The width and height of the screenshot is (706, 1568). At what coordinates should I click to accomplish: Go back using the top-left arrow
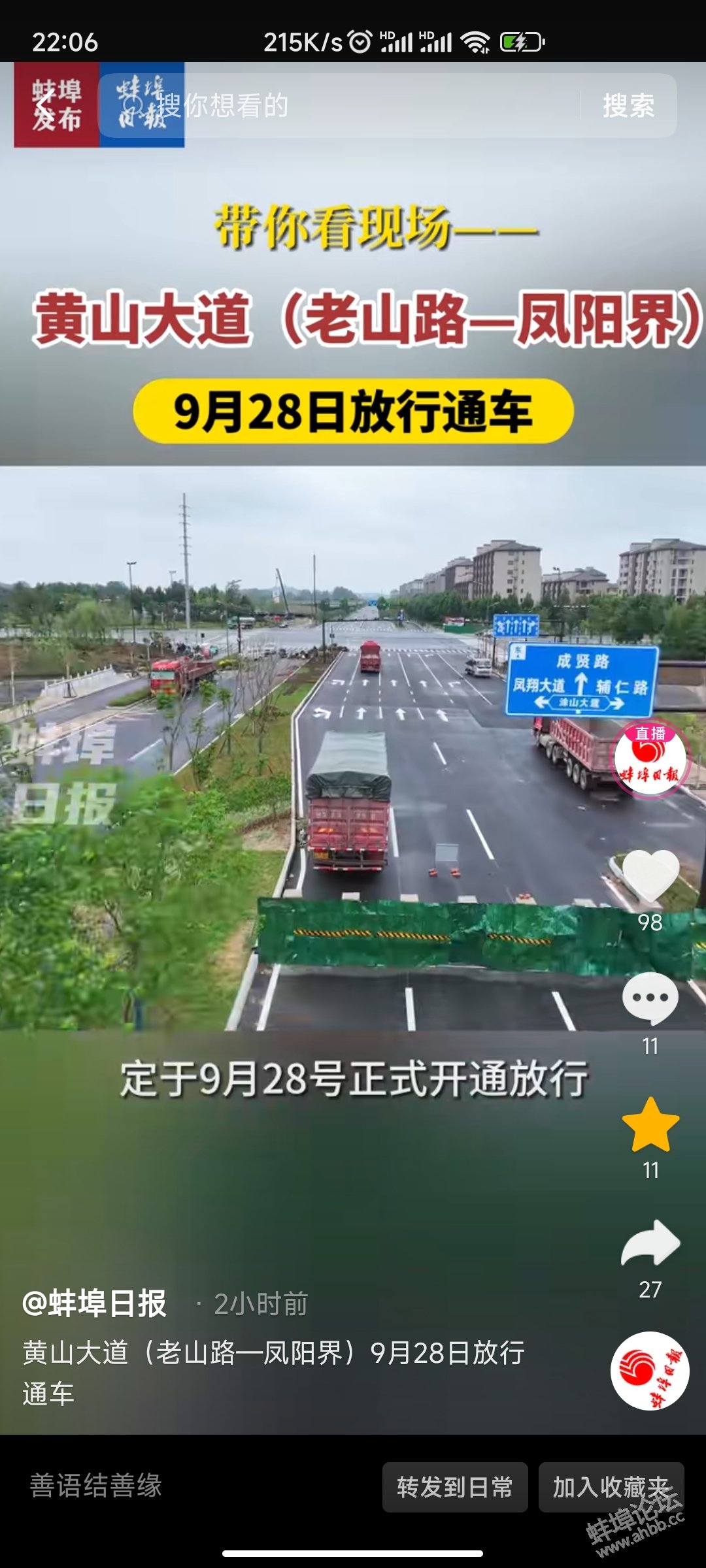point(43,105)
